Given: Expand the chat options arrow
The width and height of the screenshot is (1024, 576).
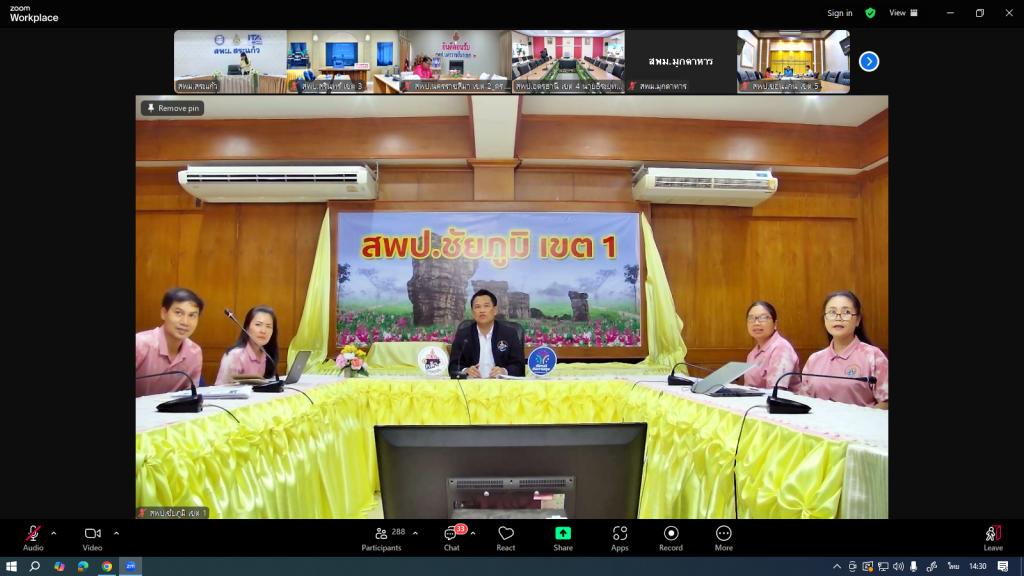Looking at the screenshot, I should (x=473, y=533).
